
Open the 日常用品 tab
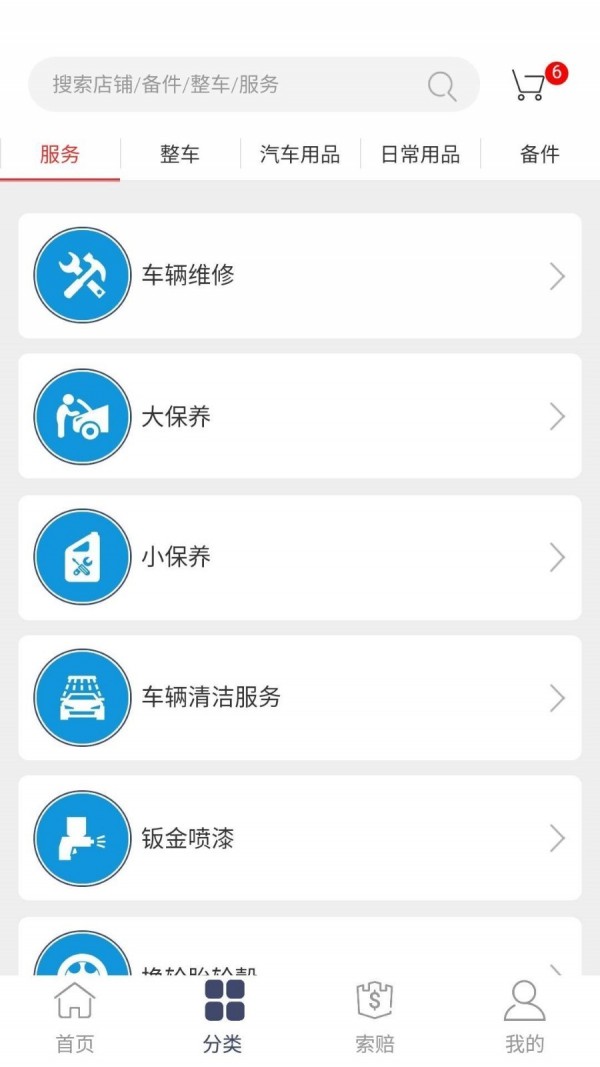click(420, 154)
